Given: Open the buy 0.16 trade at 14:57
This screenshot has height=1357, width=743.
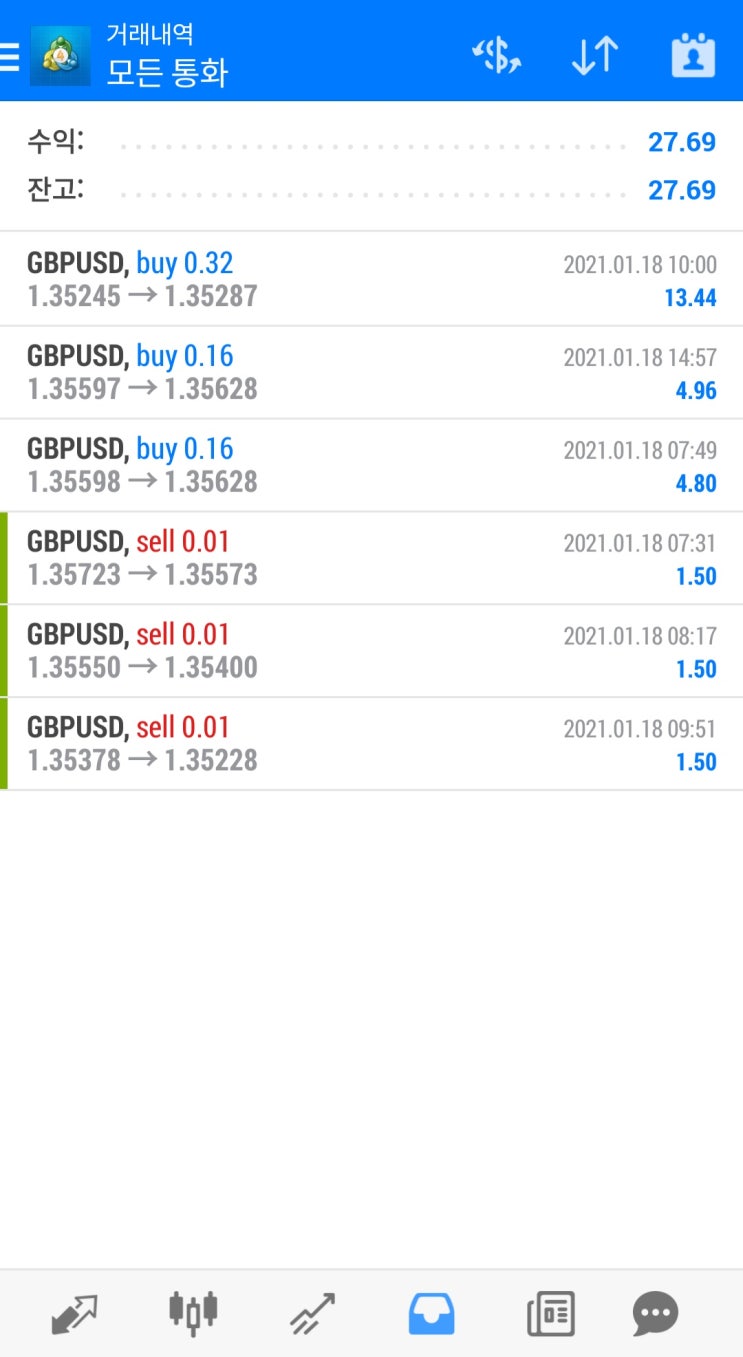Looking at the screenshot, I should [x=371, y=373].
